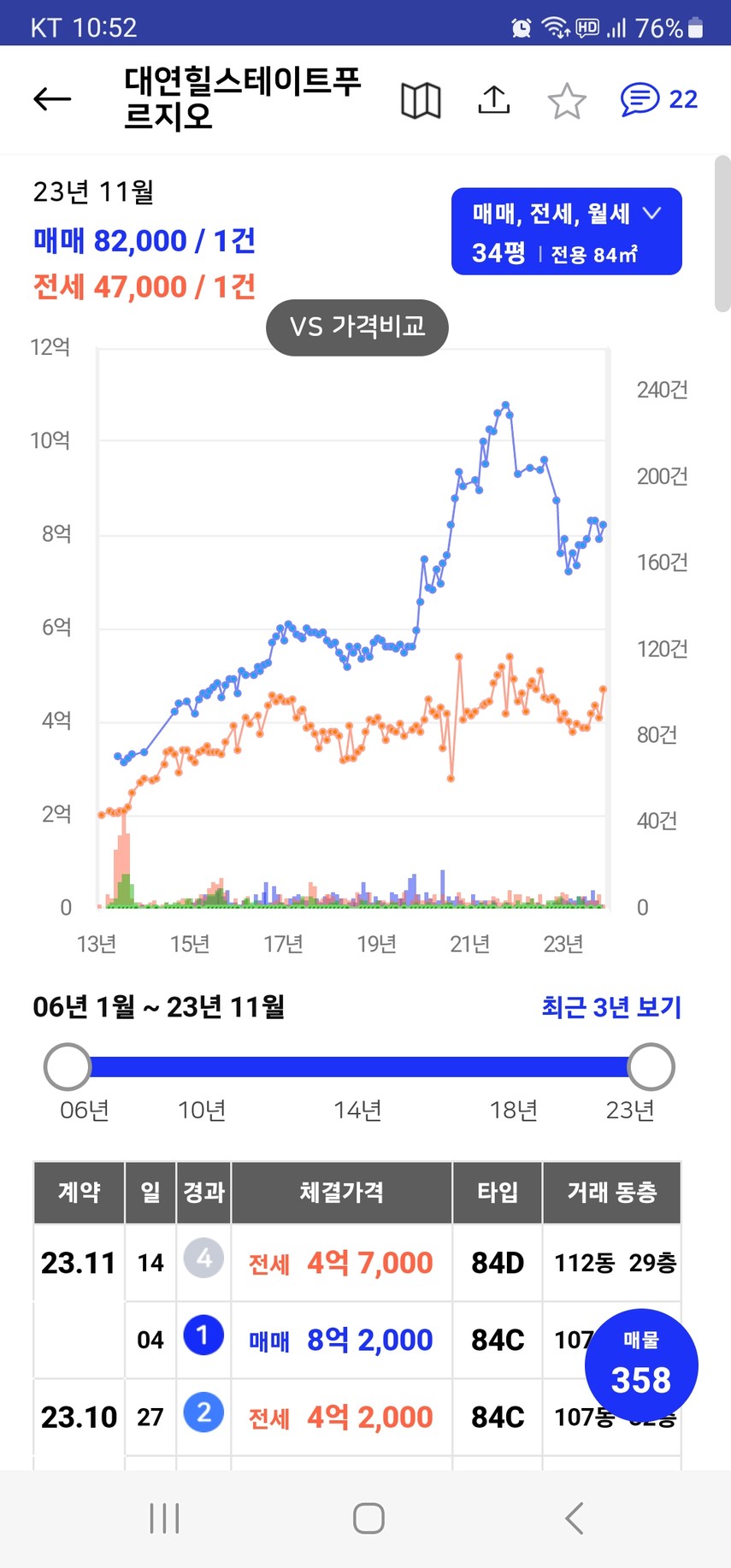Open the system recent apps button
This screenshot has width=731, height=1568.
(164, 1518)
